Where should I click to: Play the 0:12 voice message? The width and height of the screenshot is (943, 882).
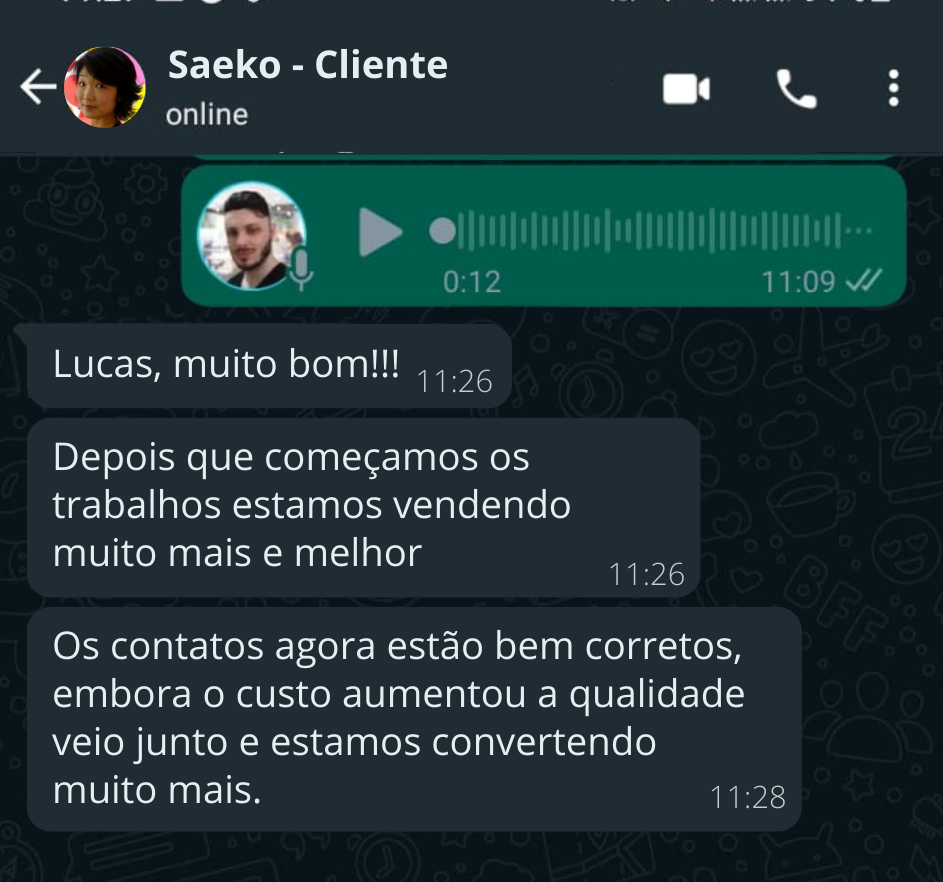pos(380,233)
